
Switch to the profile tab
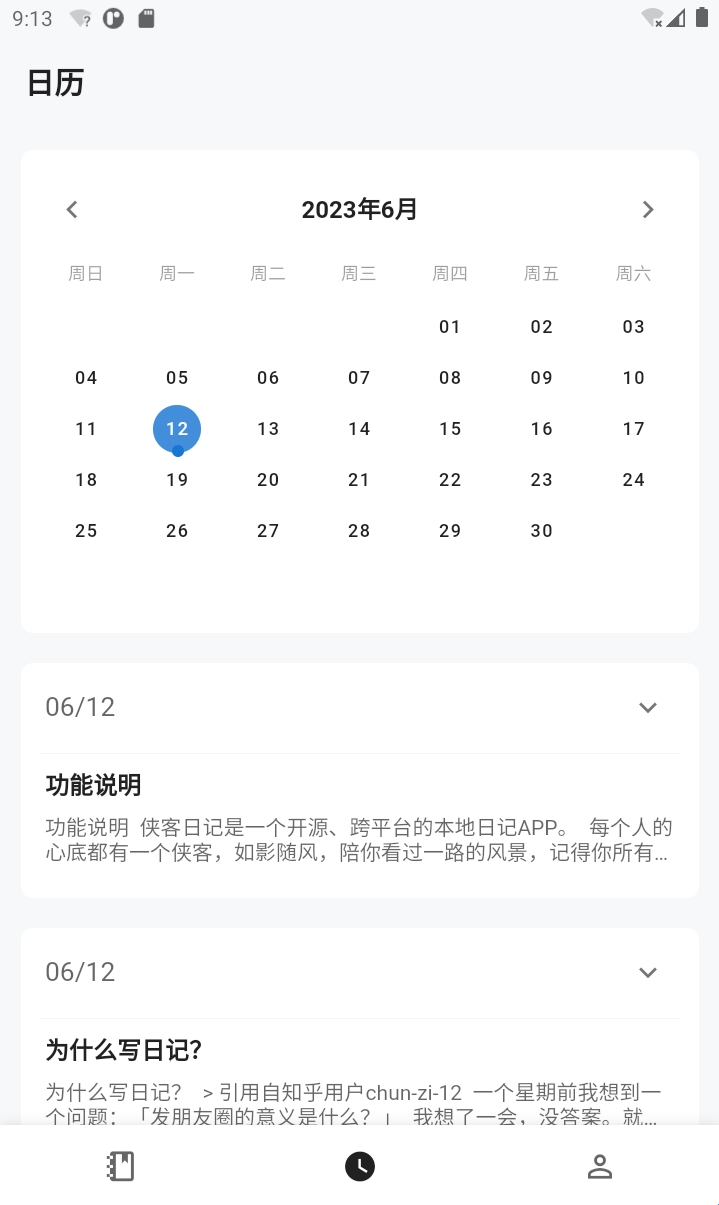click(x=599, y=1166)
